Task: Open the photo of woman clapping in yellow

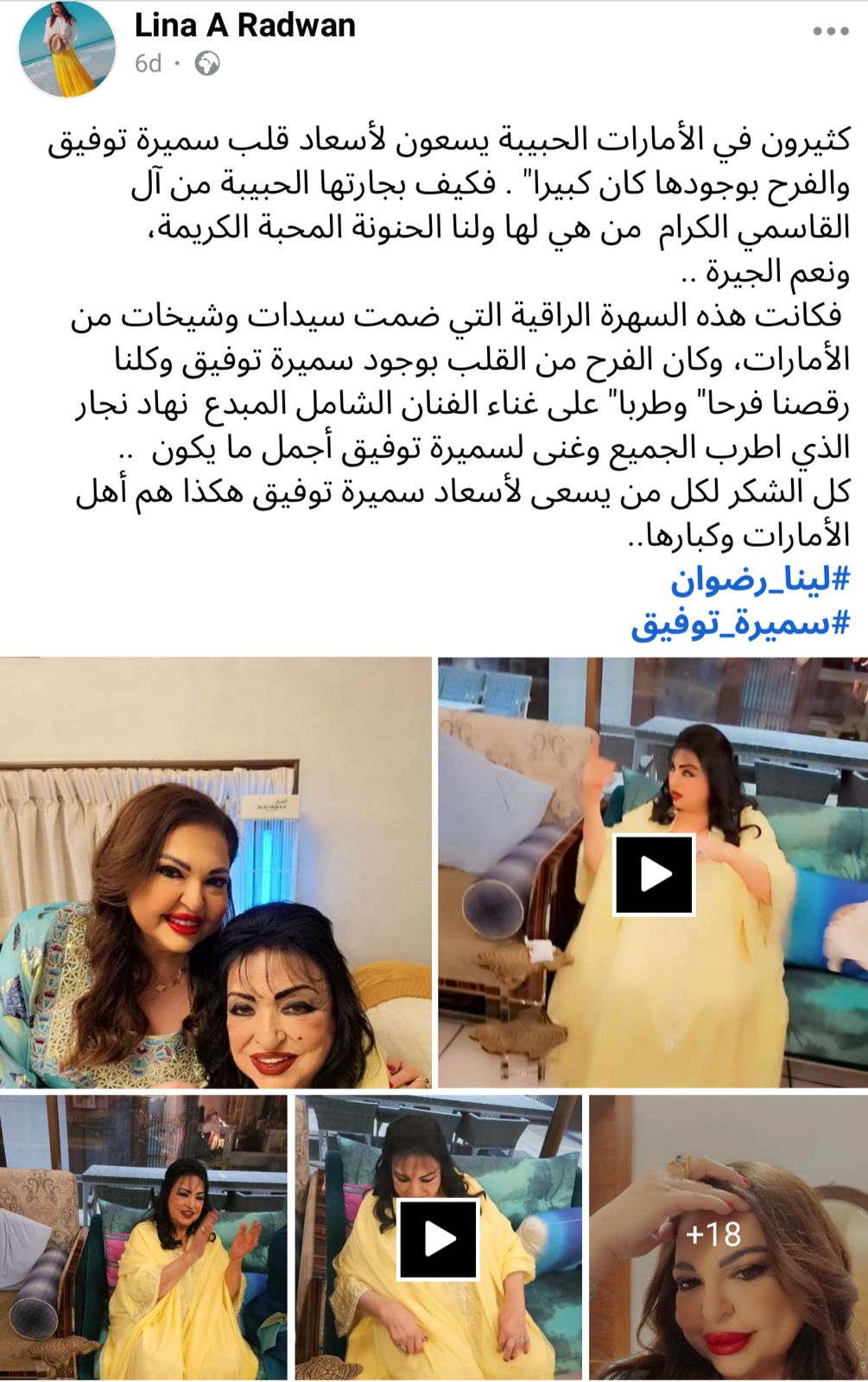Action: (x=143, y=1237)
